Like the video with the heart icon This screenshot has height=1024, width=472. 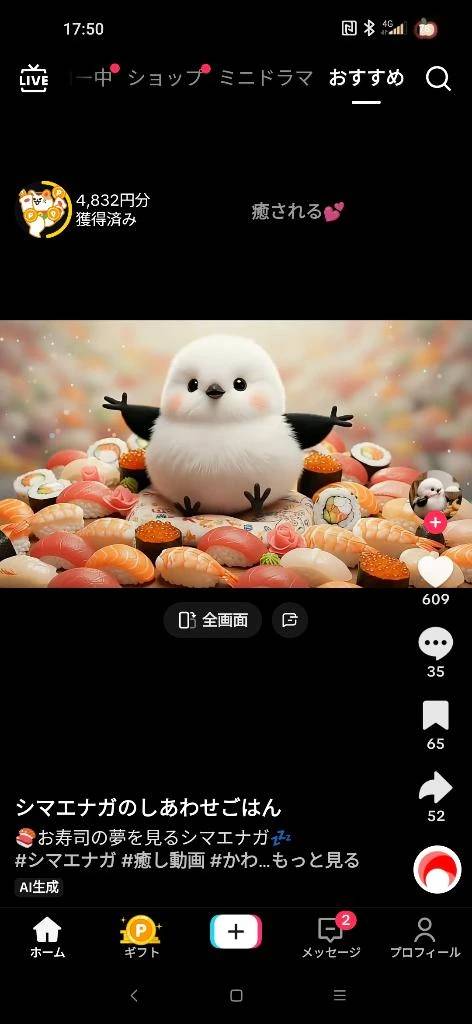tap(435, 572)
